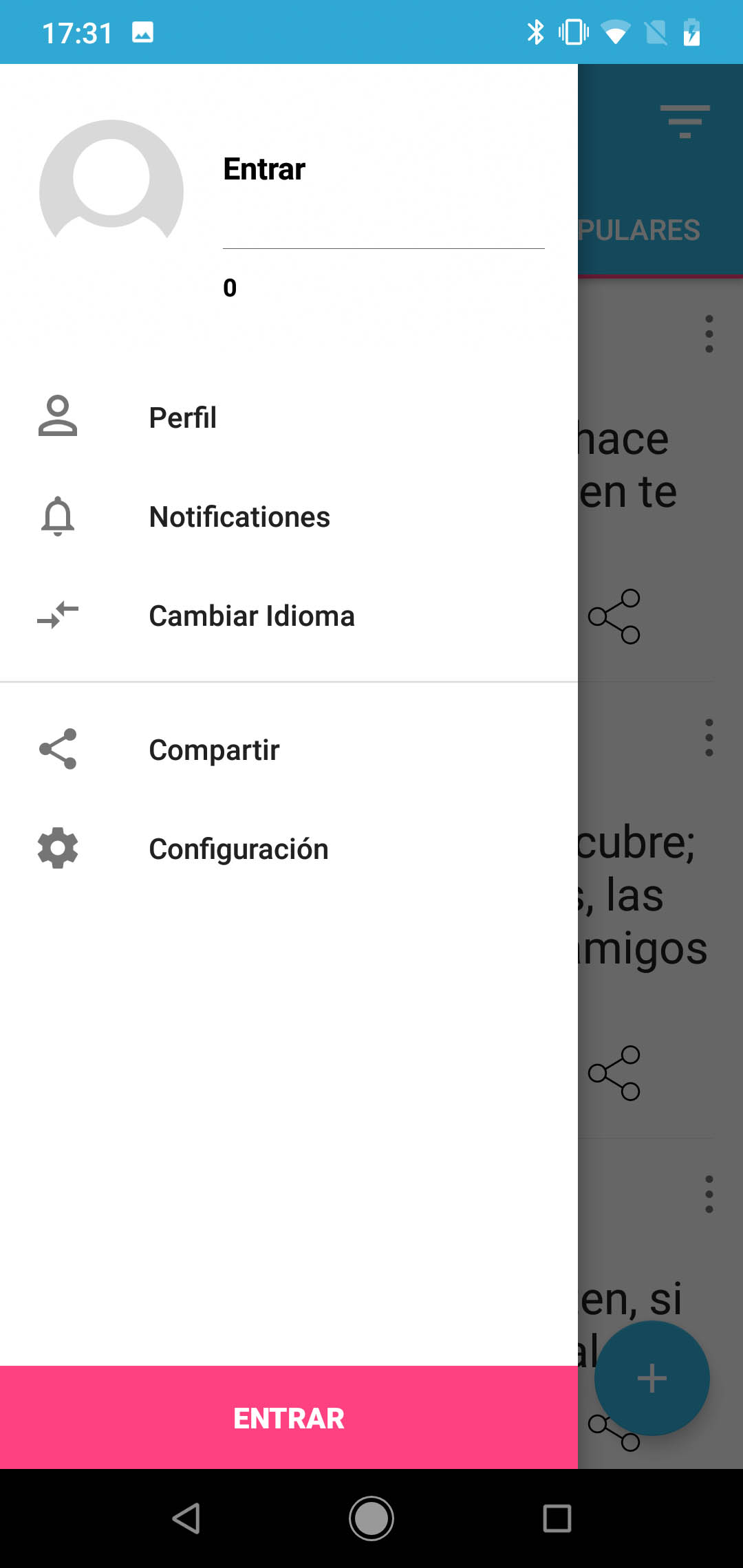Tap the pink ENTRAR button

[289, 1417]
